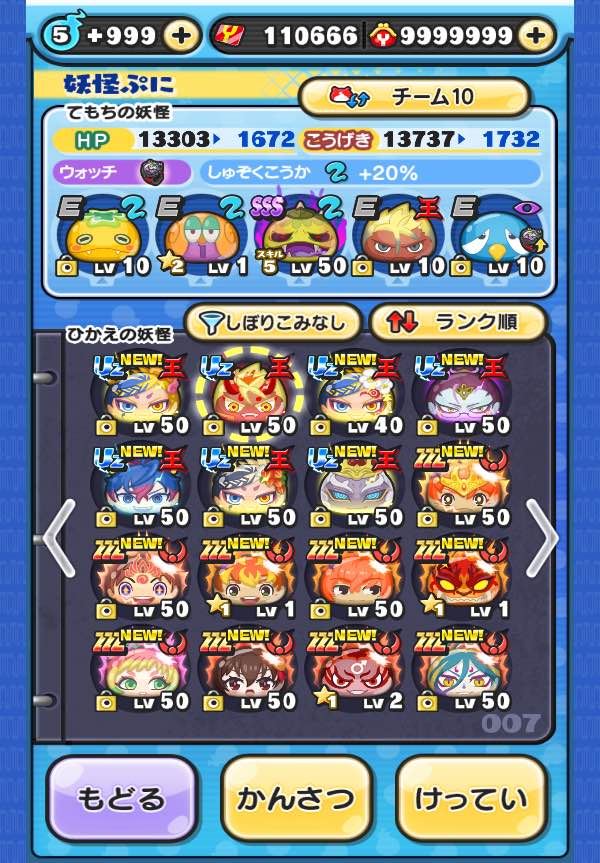Go to next page with right arrow

point(541,537)
